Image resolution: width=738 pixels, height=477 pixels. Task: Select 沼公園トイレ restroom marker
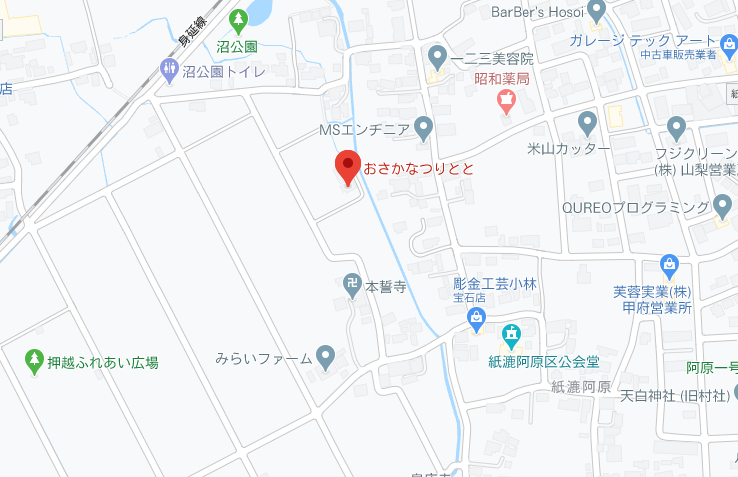[x=169, y=69]
